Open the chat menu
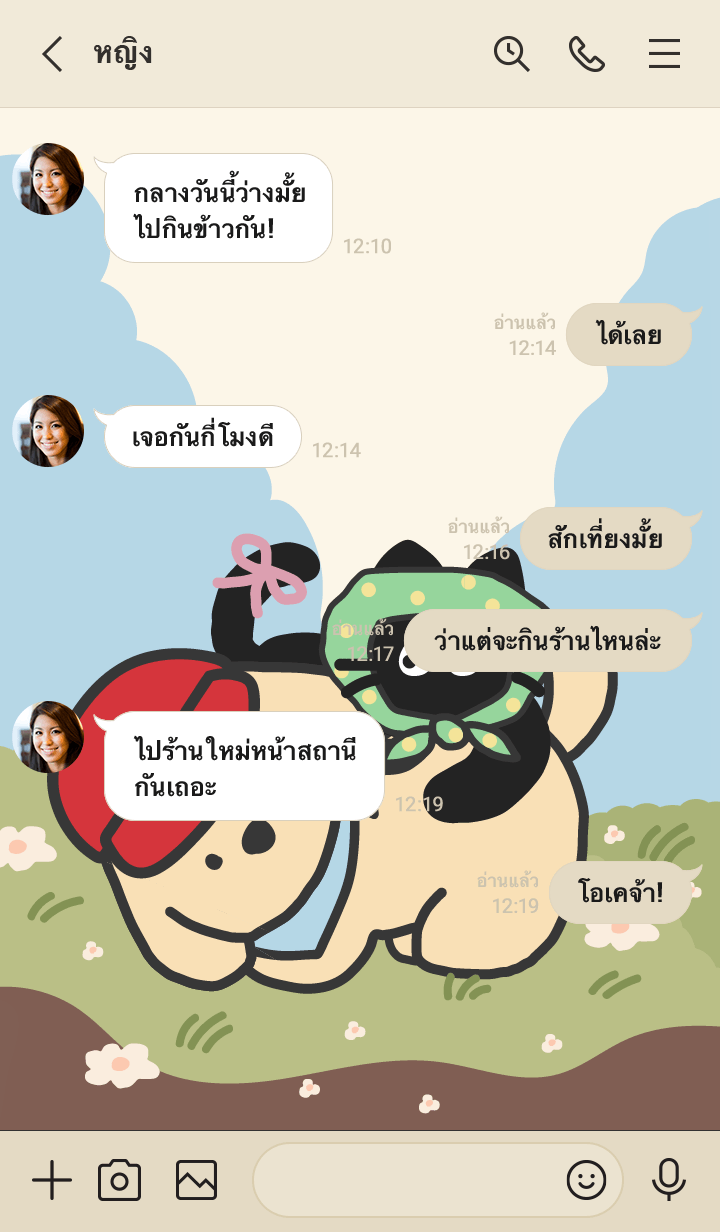This screenshot has height=1232, width=720. 664,54
